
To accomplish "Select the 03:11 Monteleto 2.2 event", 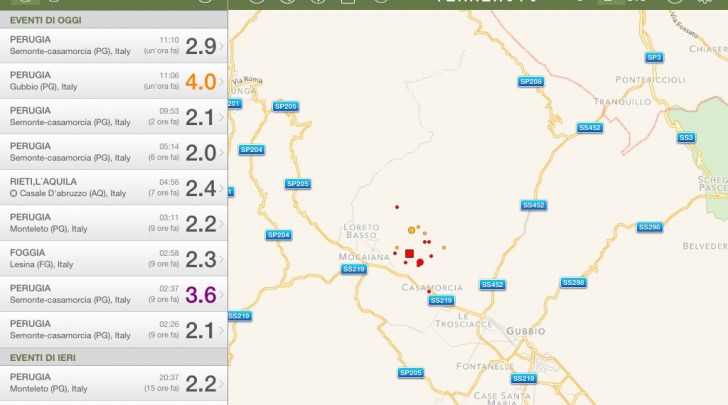I will coord(113,222).
